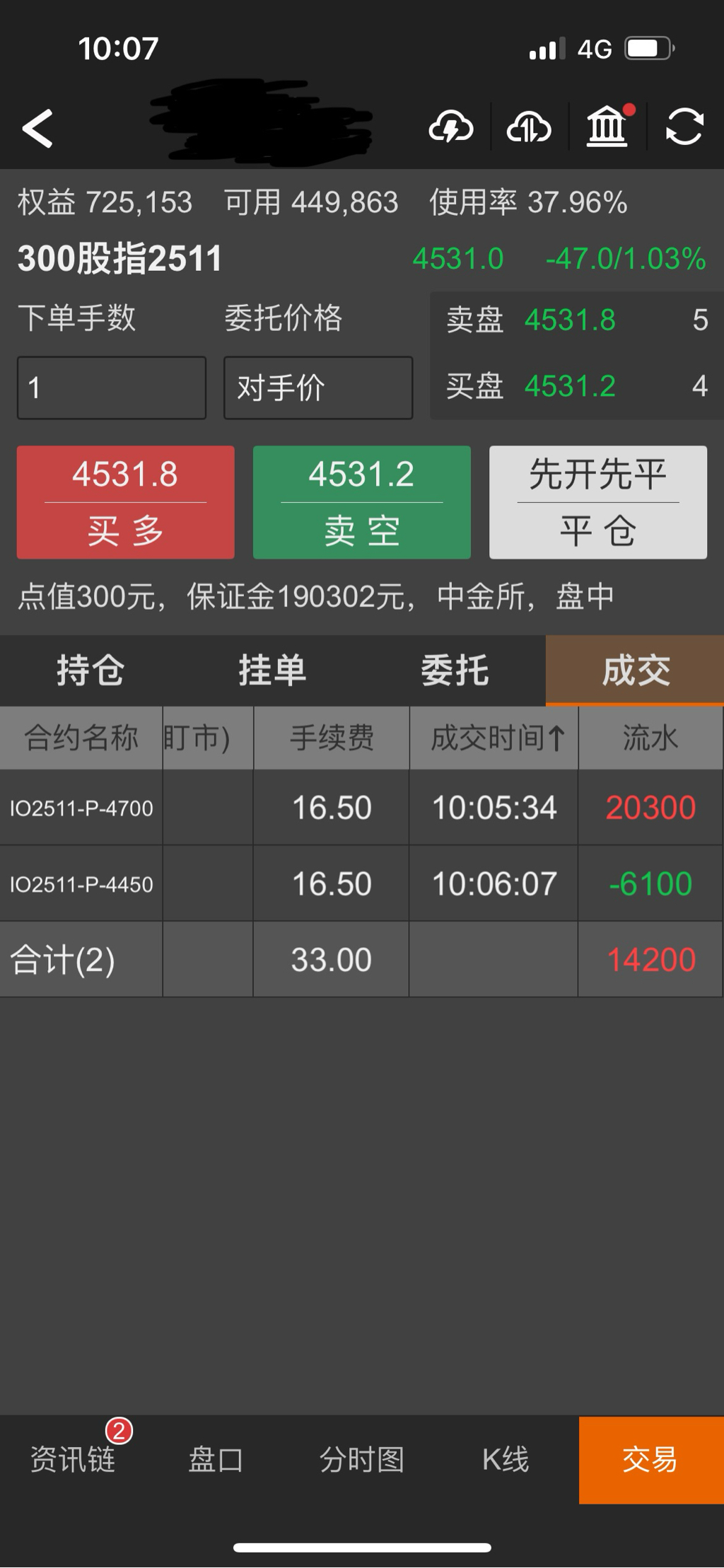Buy long with 买多 button
The image size is (724, 1568).
point(126,502)
